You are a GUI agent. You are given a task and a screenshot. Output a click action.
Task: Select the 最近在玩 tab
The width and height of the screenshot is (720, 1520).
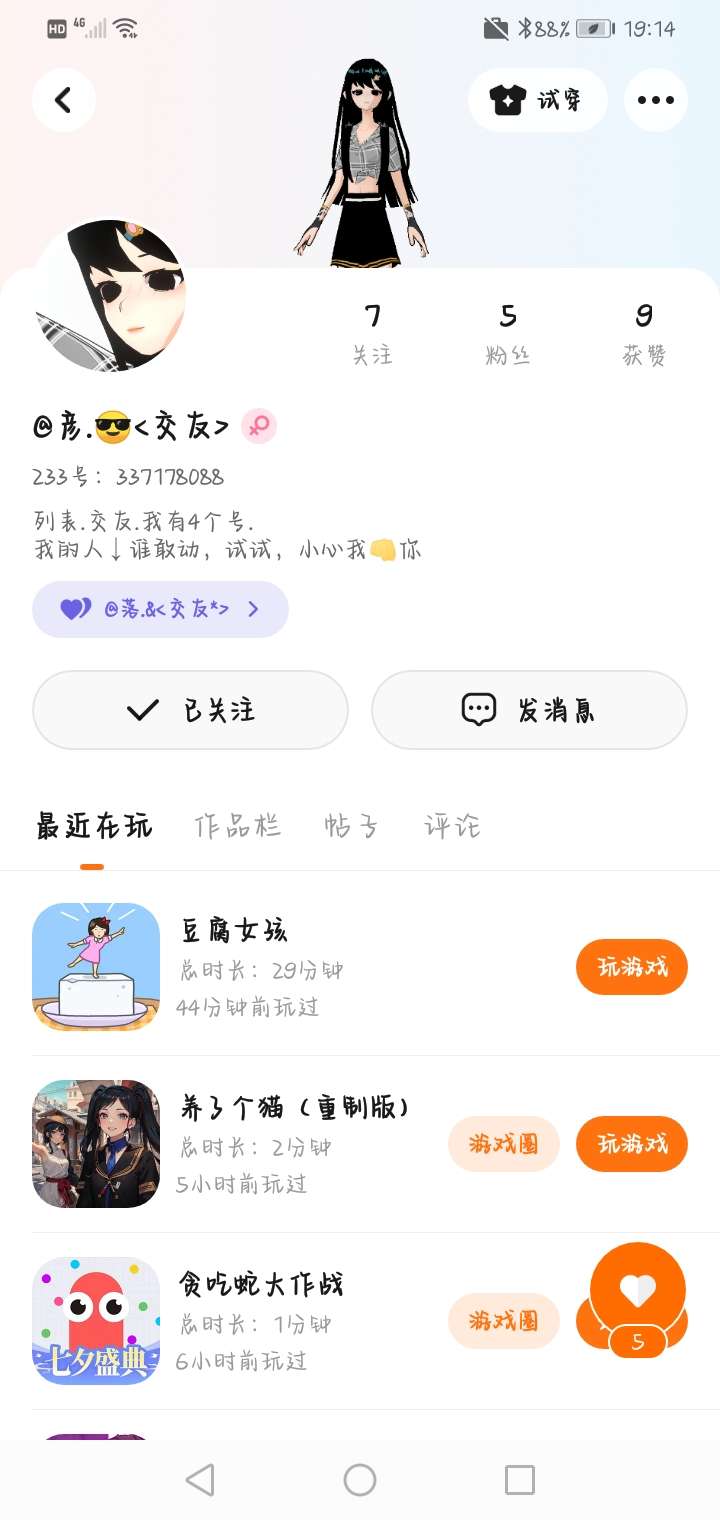click(x=94, y=826)
